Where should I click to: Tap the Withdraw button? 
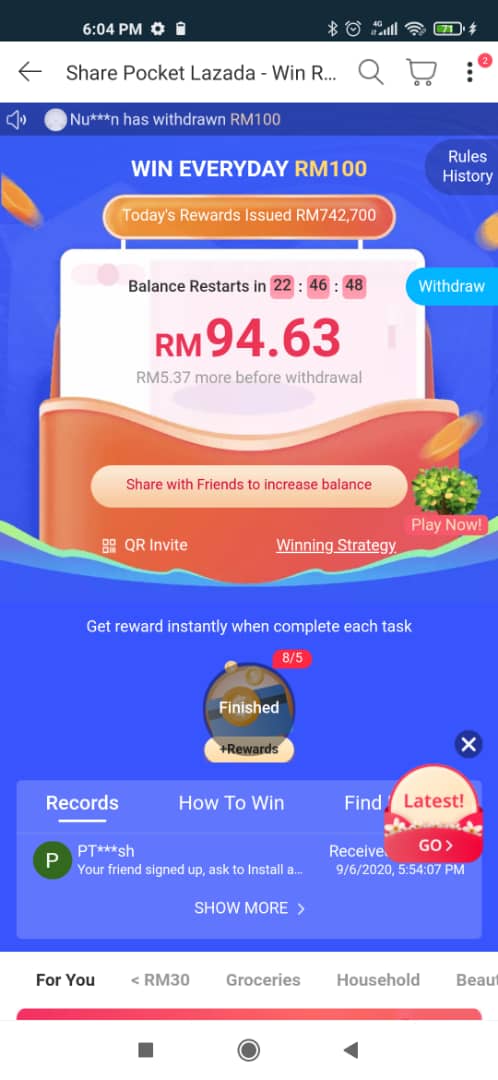pos(451,286)
